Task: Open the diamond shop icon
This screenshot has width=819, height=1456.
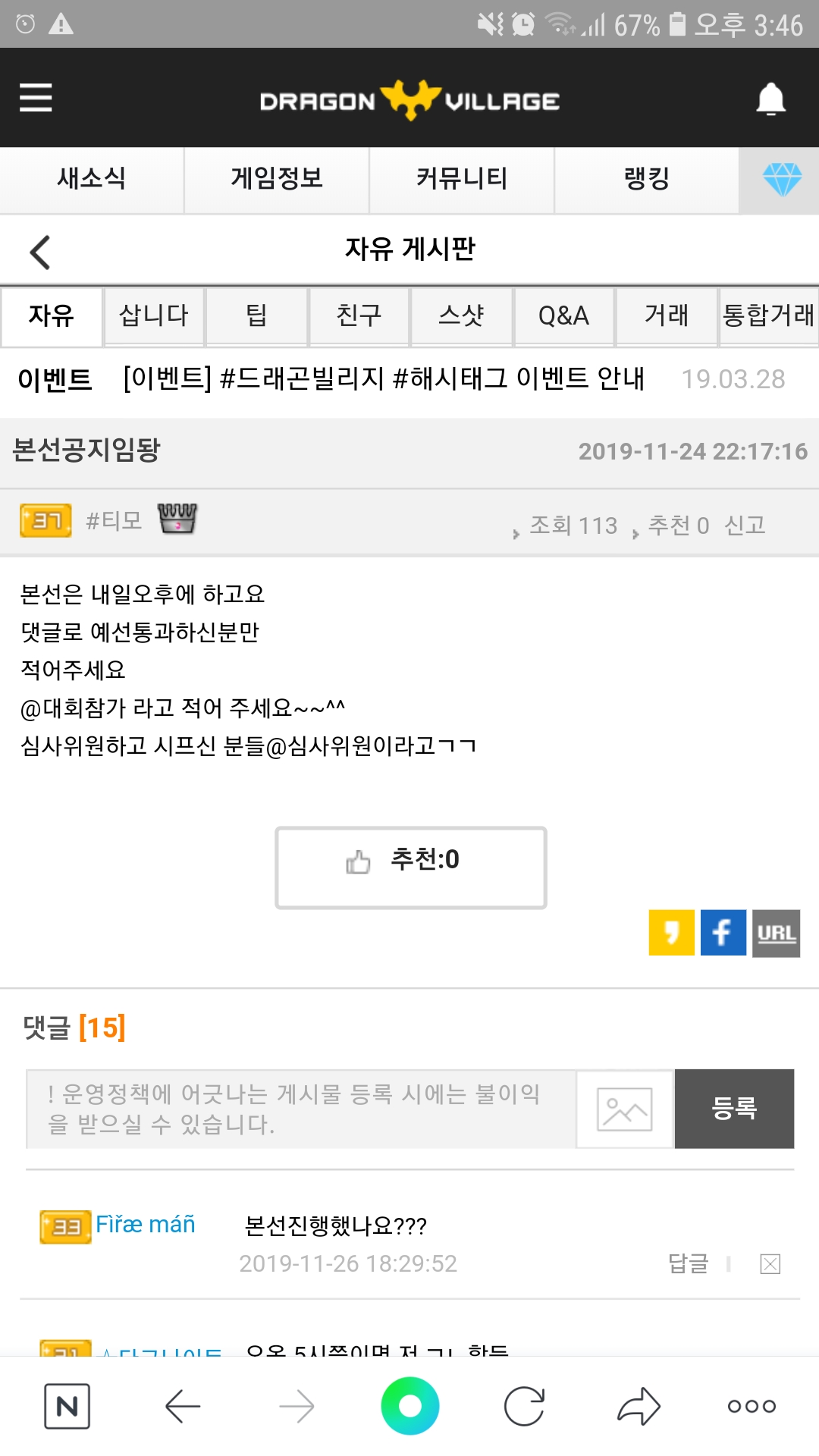Action: tap(781, 180)
